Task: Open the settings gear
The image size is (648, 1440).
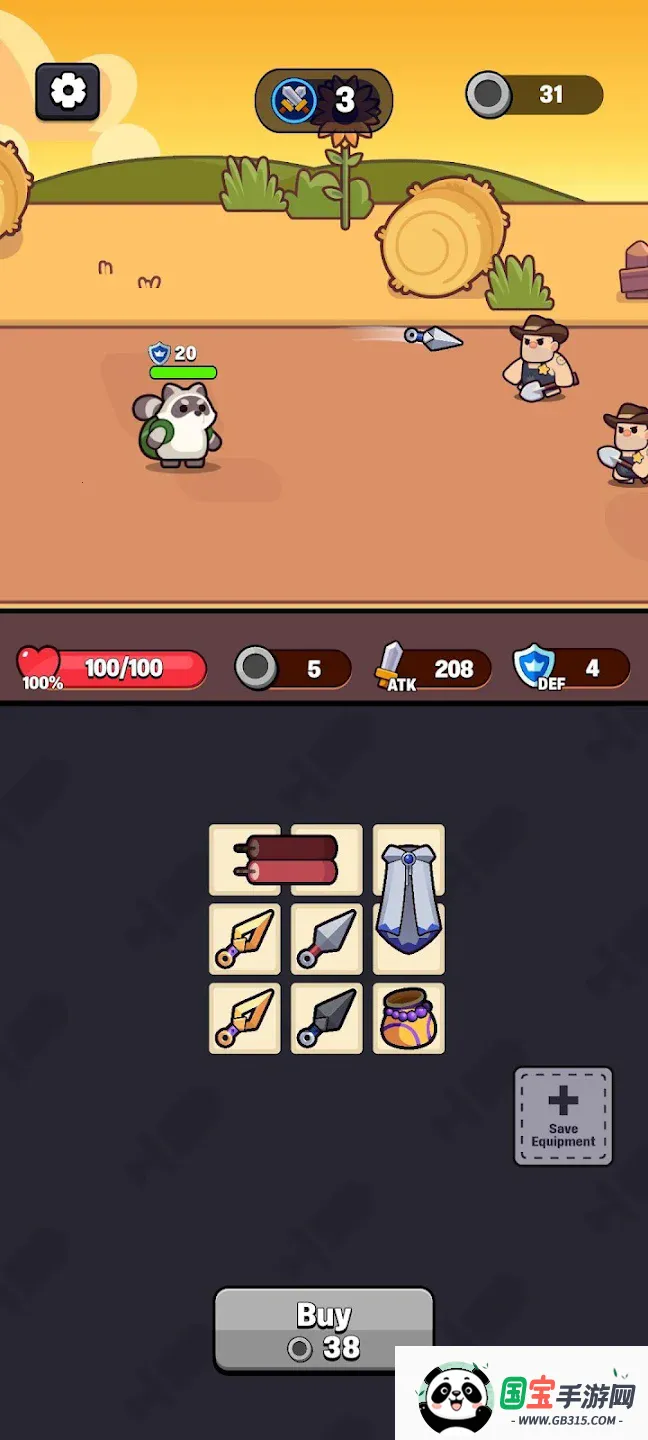Action: 68,92
